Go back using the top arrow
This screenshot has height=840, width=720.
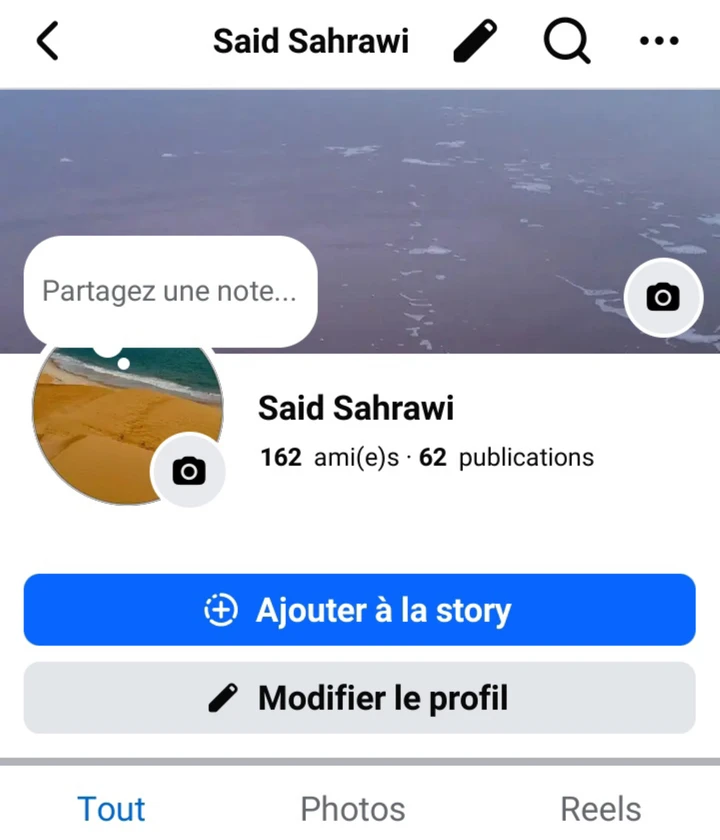pyautogui.click(x=47, y=42)
